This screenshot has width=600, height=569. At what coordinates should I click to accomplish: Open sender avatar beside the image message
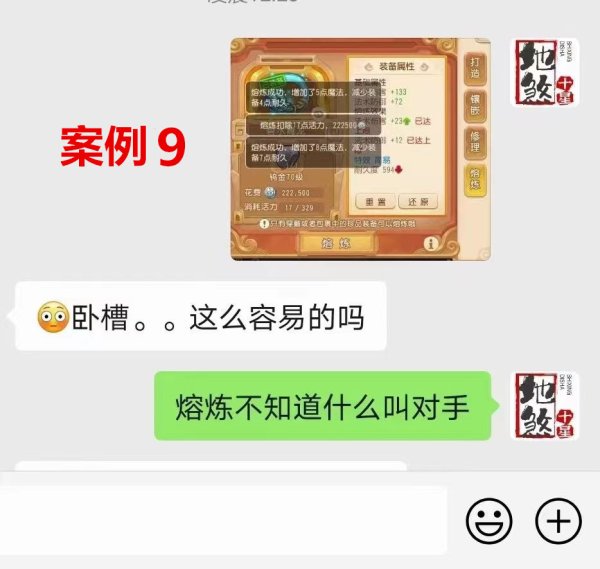tap(544, 73)
